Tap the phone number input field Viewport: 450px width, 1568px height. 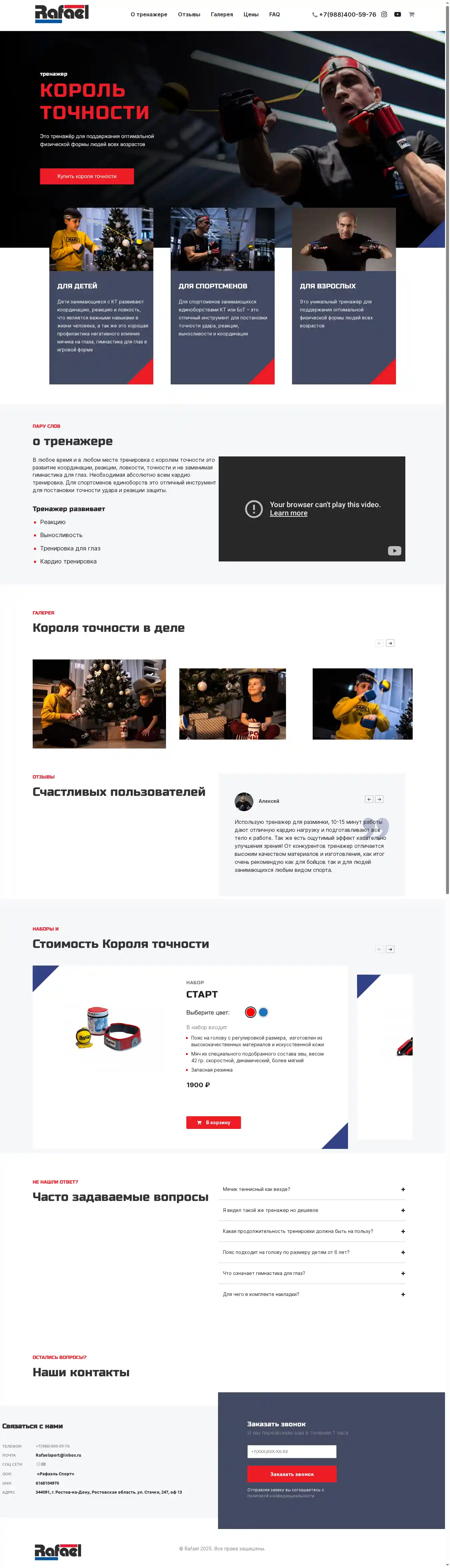(x=292, y=1451)
